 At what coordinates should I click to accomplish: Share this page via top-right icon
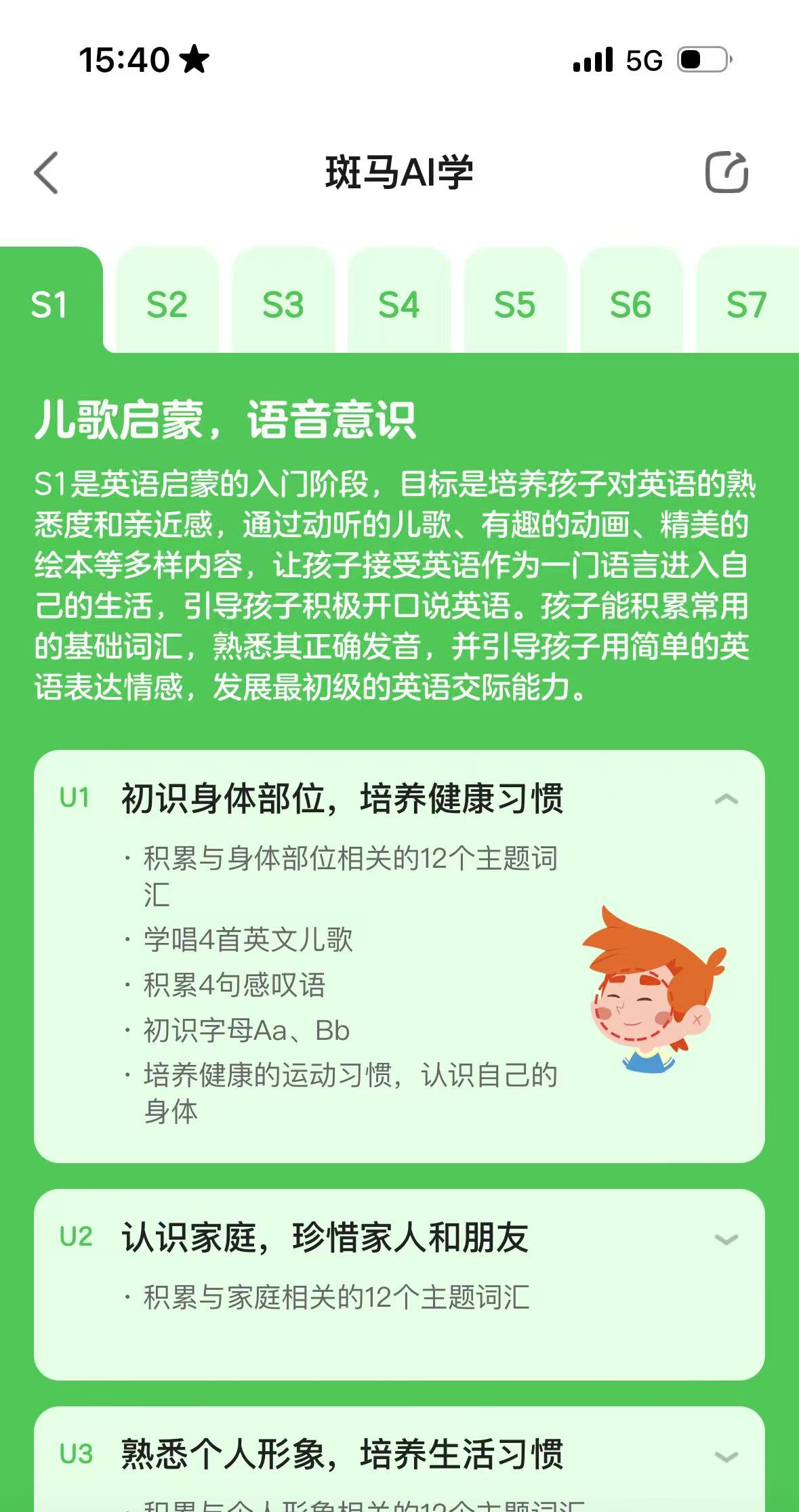click(726, 172)
